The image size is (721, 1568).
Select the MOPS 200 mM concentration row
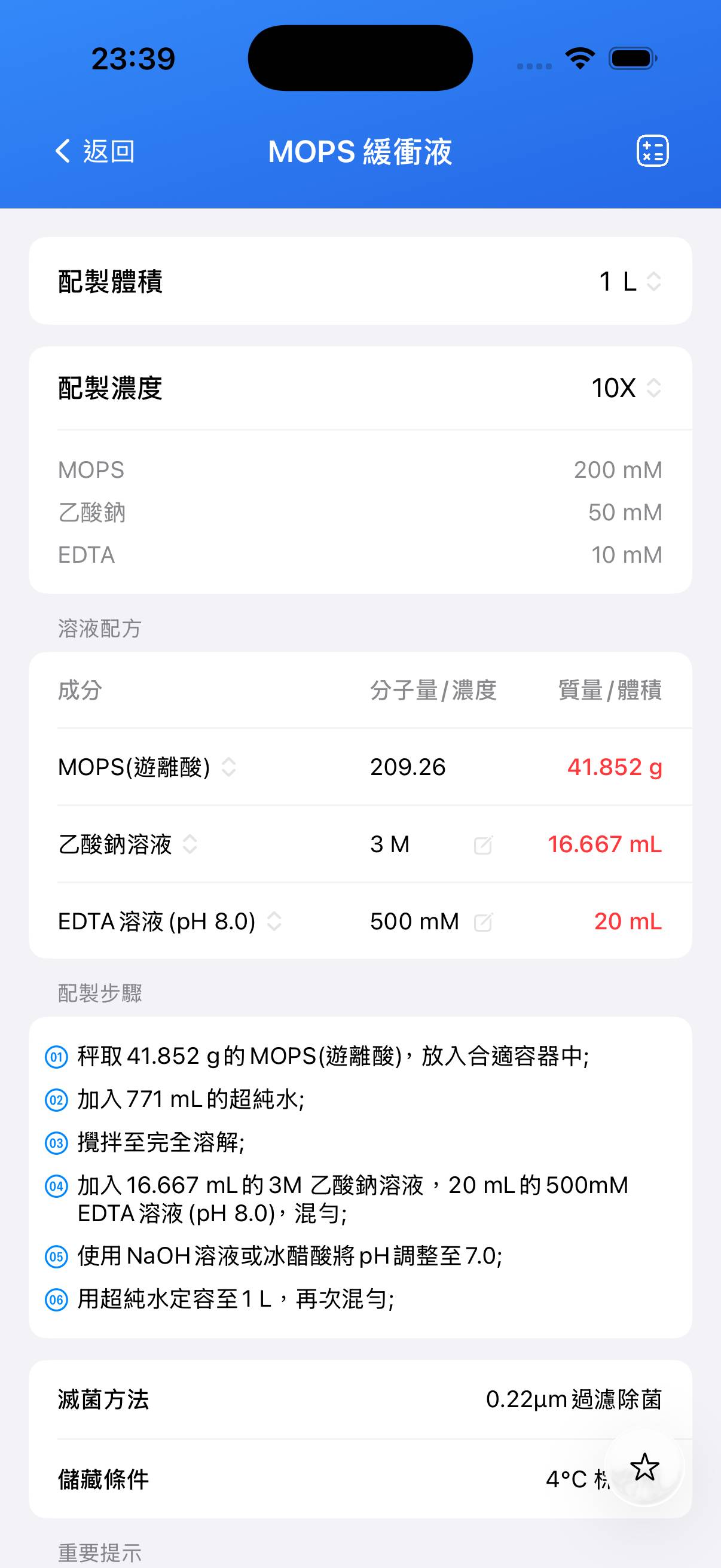coord(359,470)
